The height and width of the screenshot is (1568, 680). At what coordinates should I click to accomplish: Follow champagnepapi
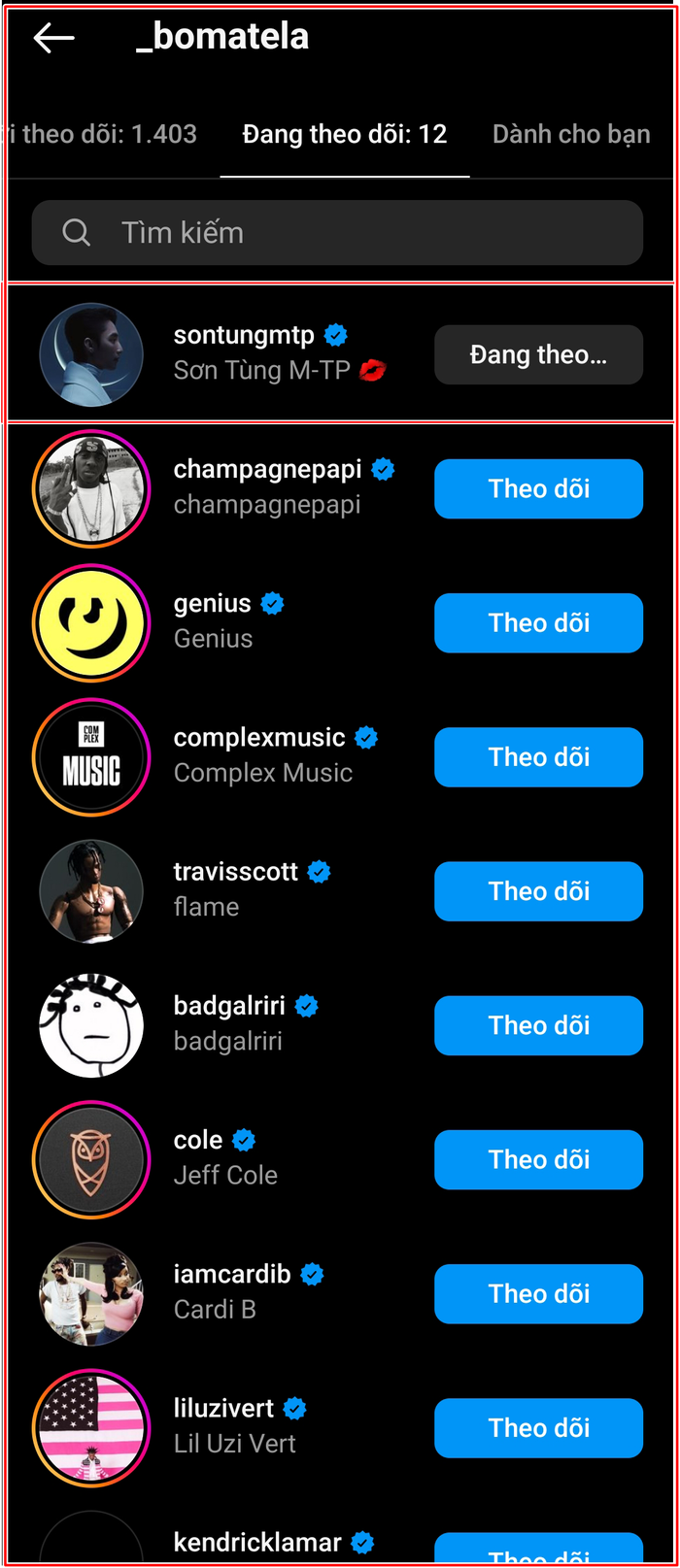pos(538,488)
